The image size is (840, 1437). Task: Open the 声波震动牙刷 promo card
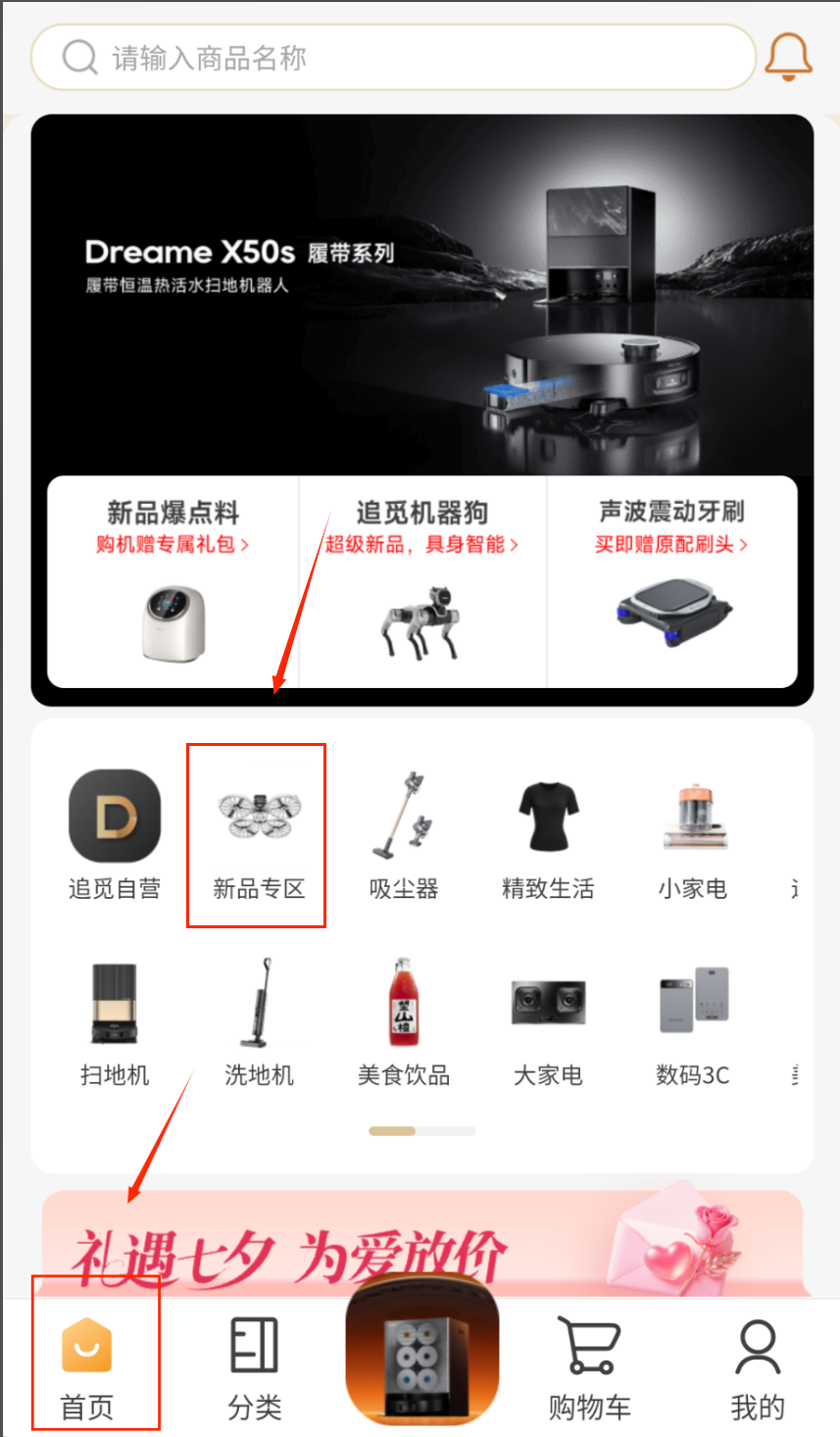click(671, 581)
